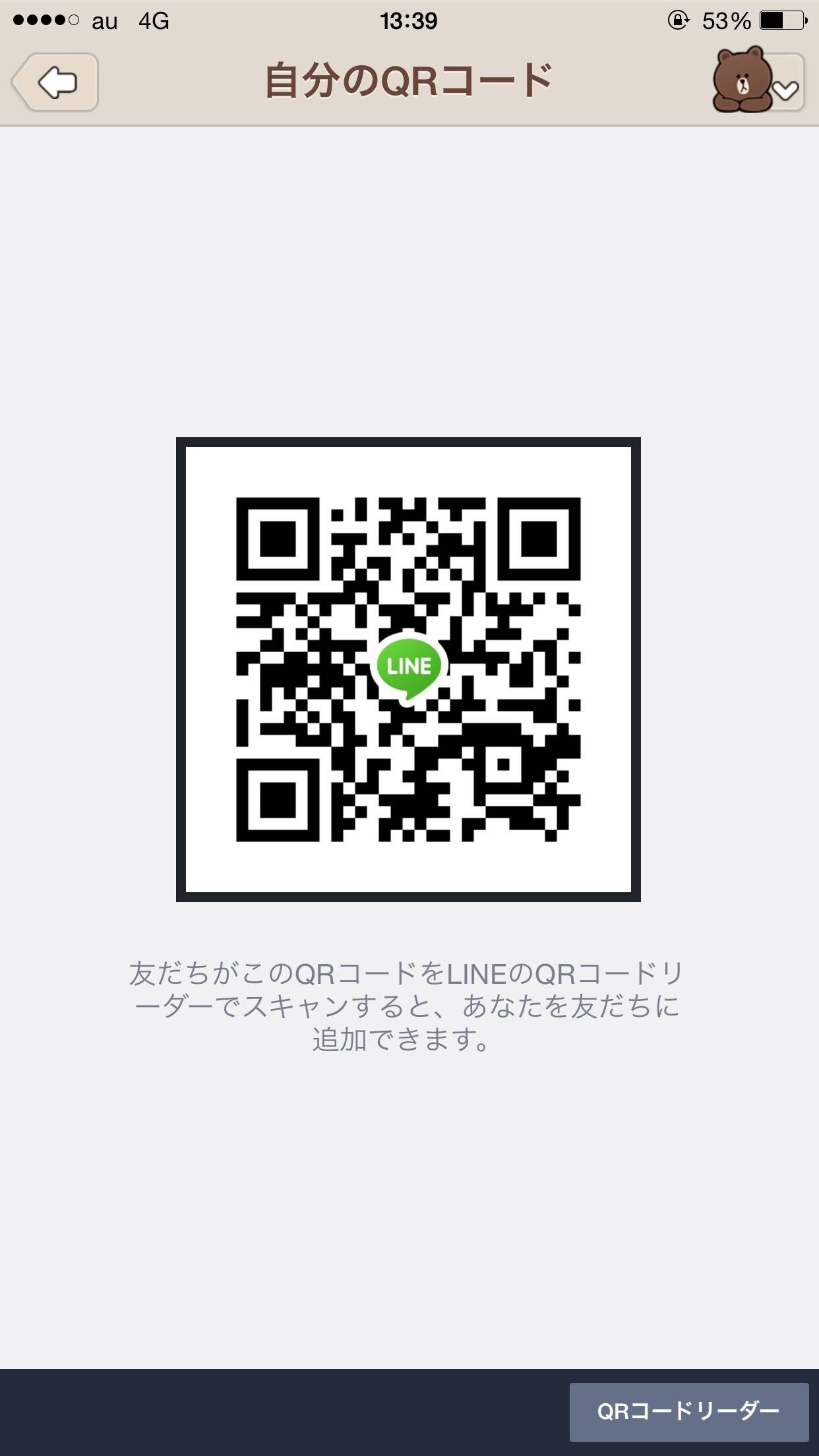Go back using the arrow button
819x1456 pixels.
click(55, 82)
